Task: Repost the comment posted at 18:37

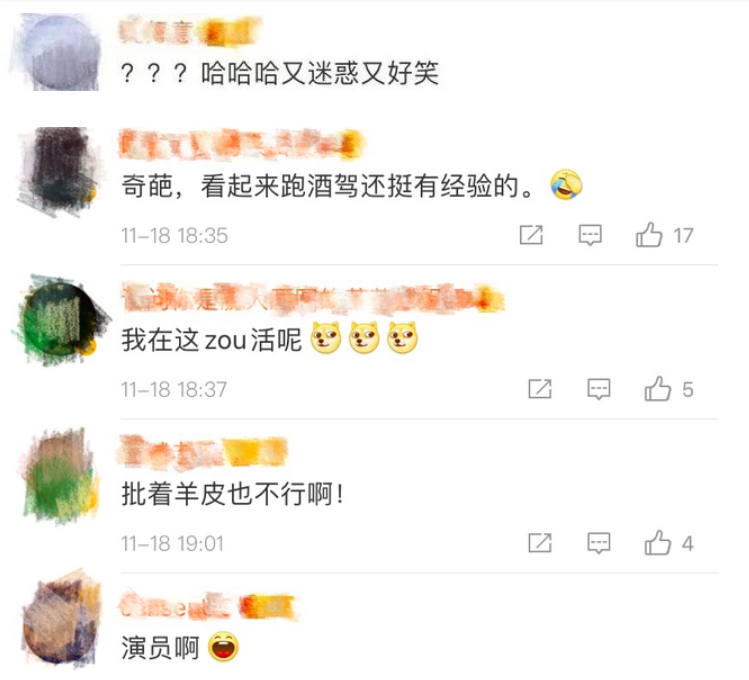Action: click(x=540, y=390)
